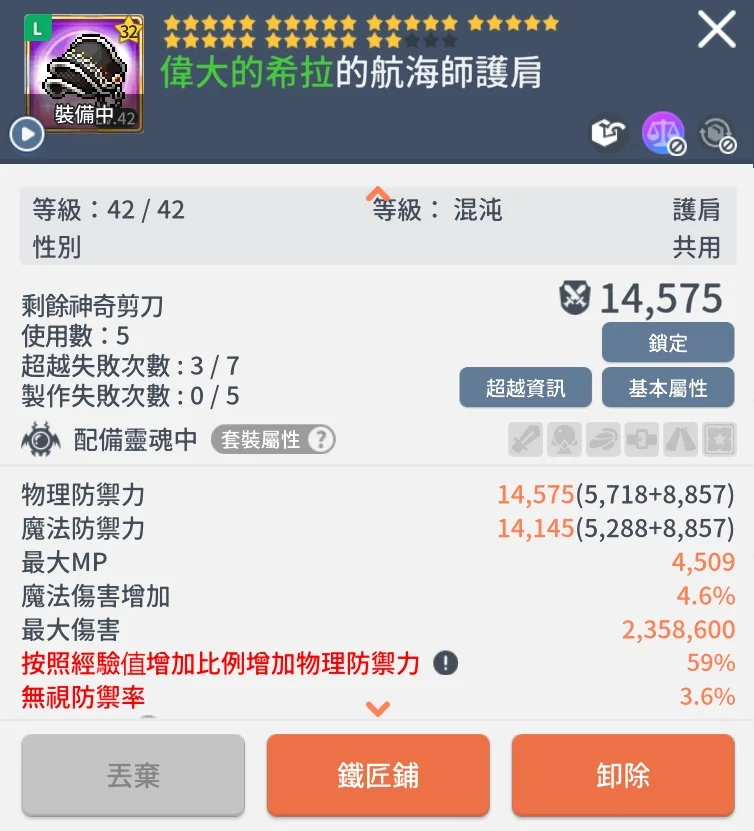Tap the 鎖定 lock button
754x831 pixels.
667,343
